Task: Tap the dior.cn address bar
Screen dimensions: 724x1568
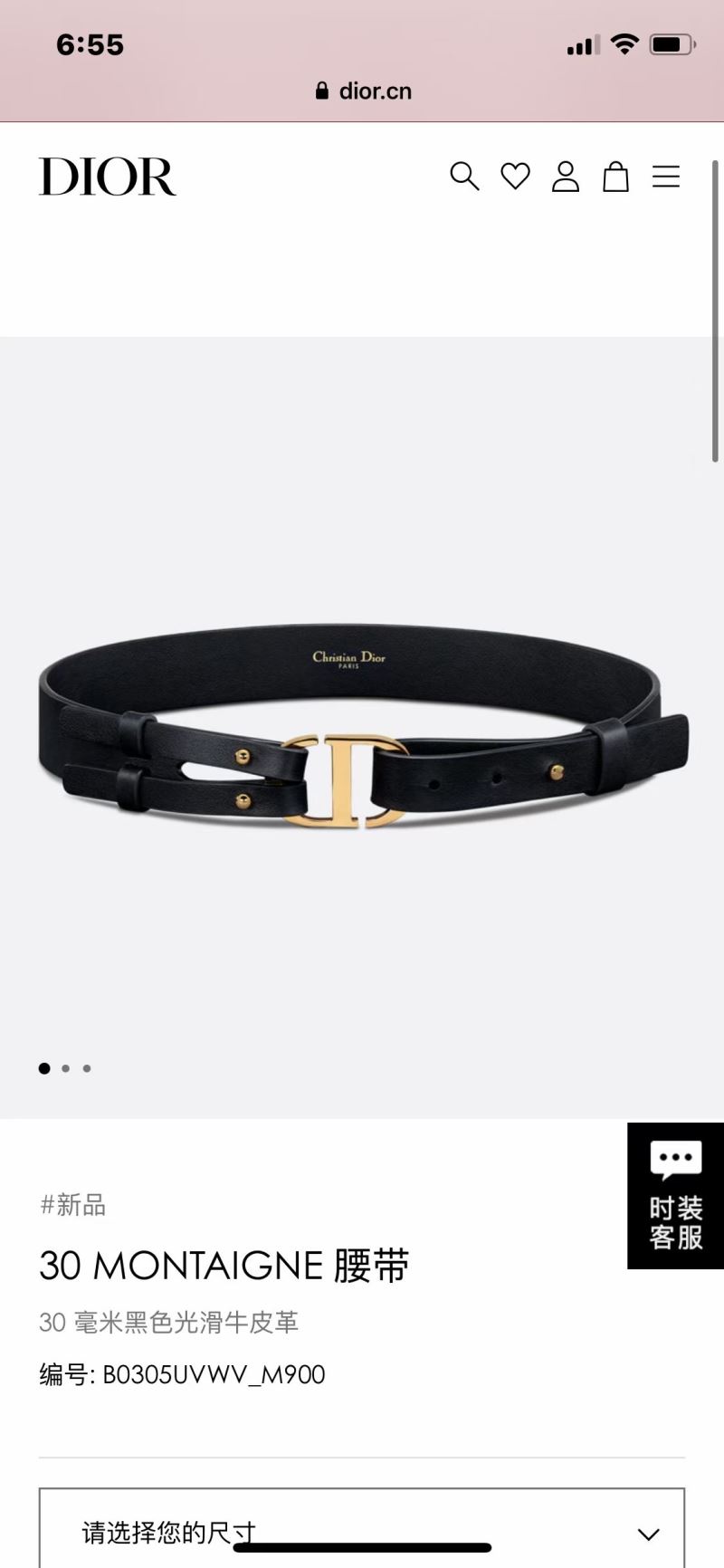Action: click(x=364, y=91)
